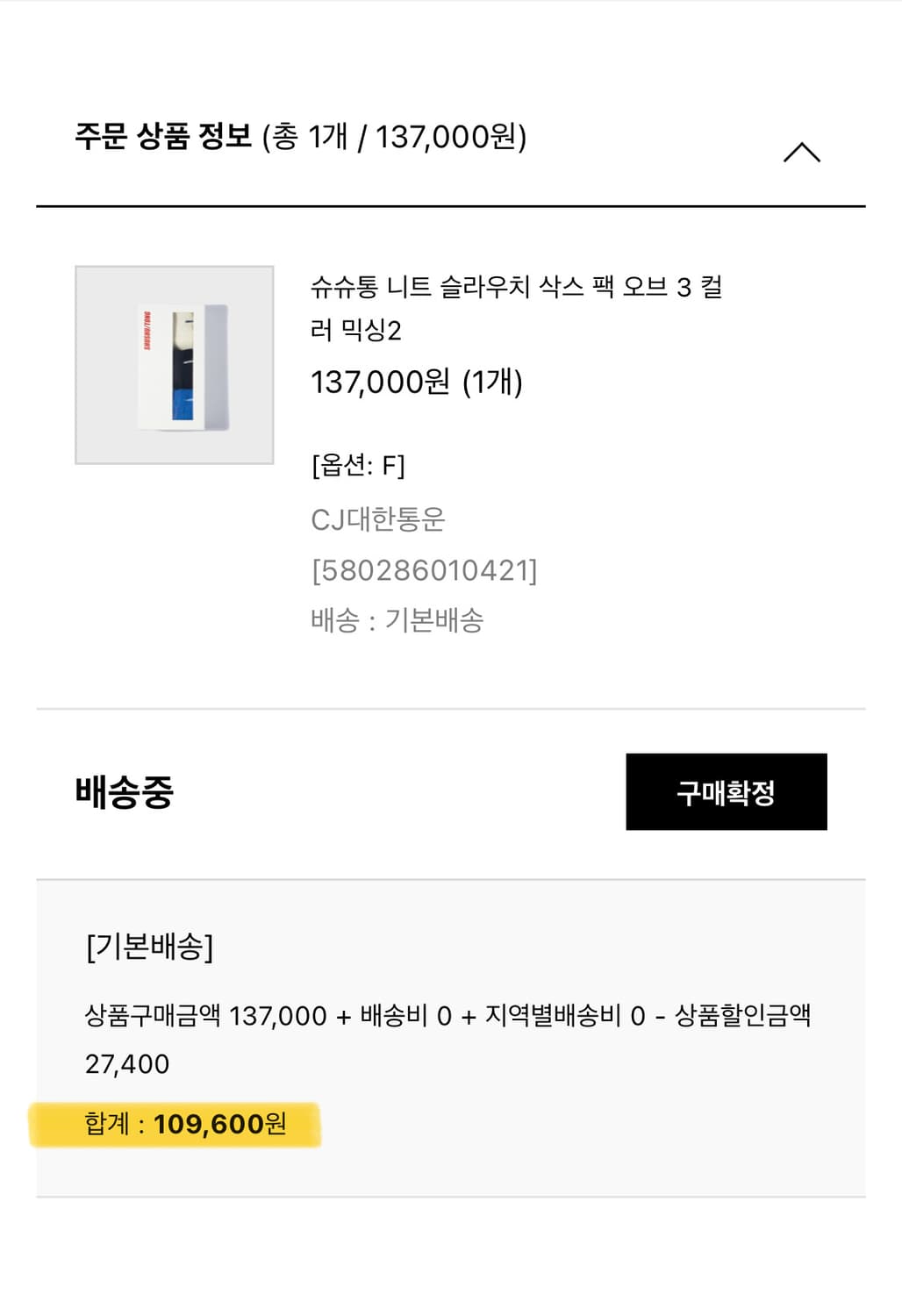The width and height of the screenshot is (902, 1316).
Task: Click the 배송 : 기본배송 delivery info text
Action: 399,621
